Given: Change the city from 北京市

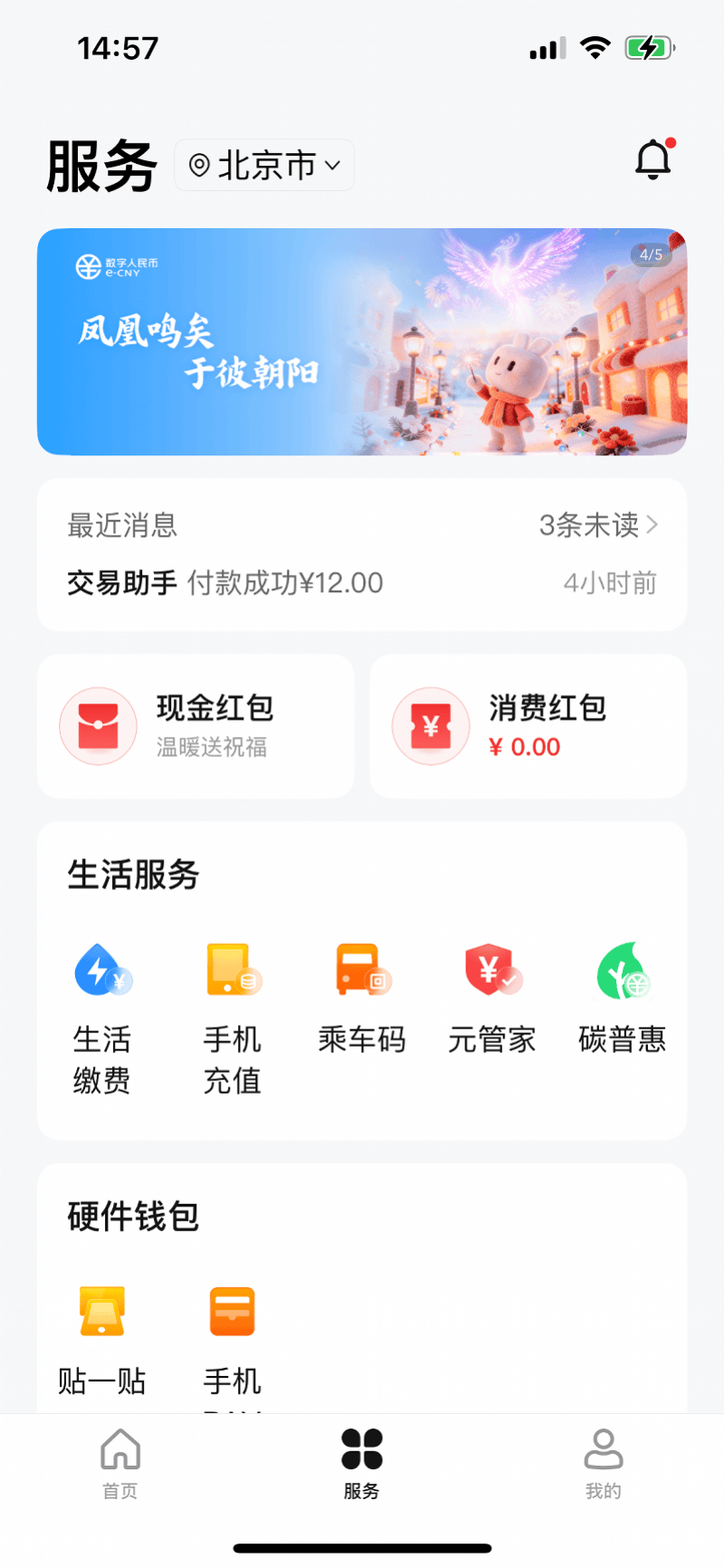Looking at the screenshot, I should [264, 166].
